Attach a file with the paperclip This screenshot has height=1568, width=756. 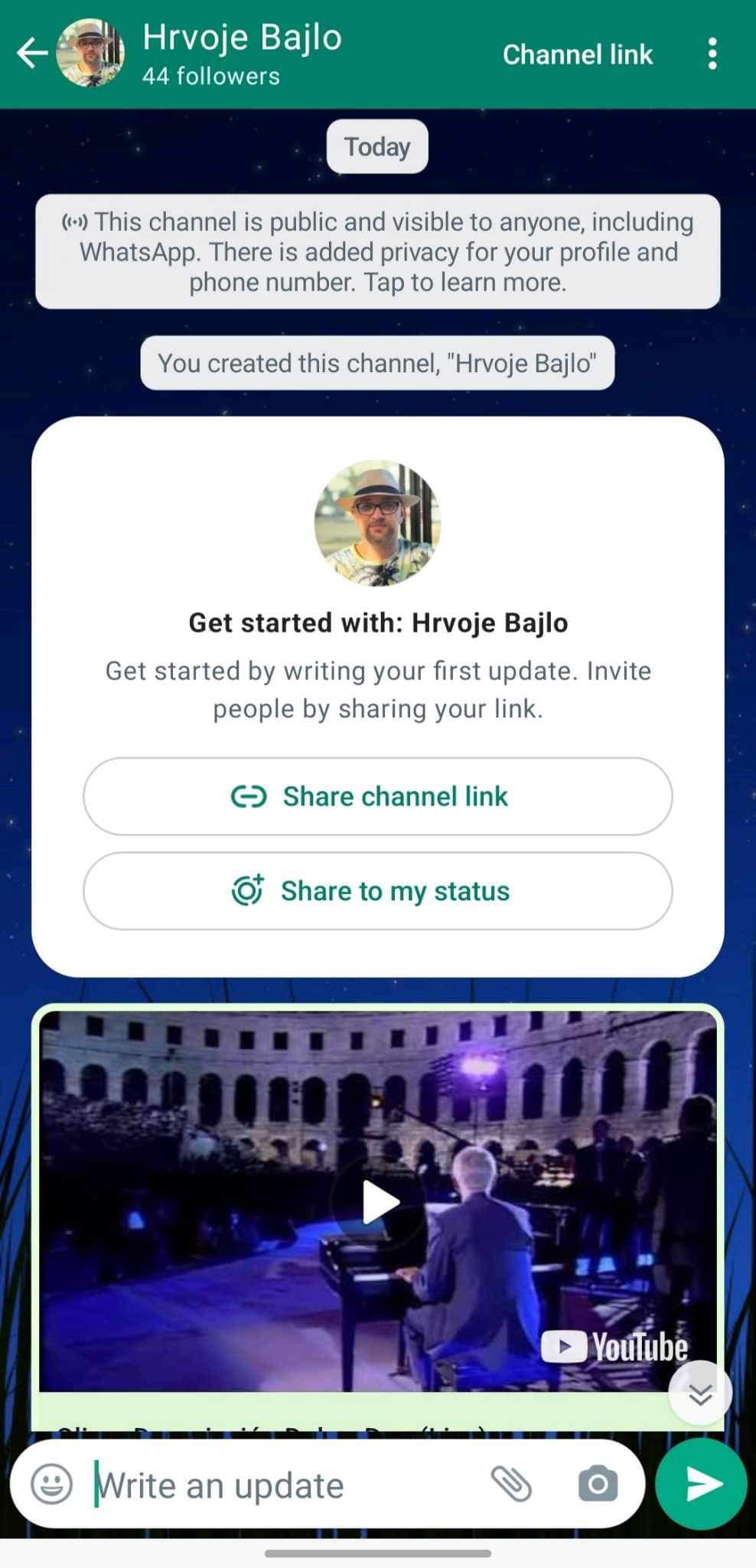click(511, 1484)
